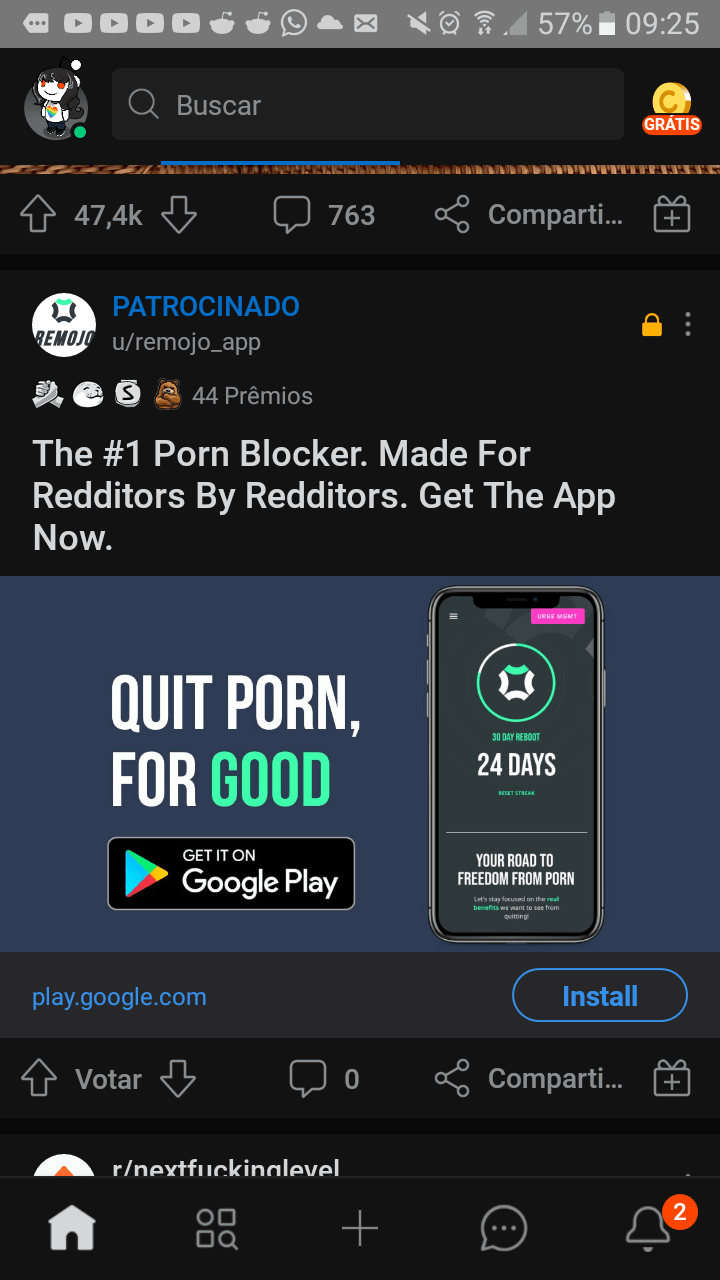
Task: Share the sponsored remojo_app post
Action: coord(528,1079)
